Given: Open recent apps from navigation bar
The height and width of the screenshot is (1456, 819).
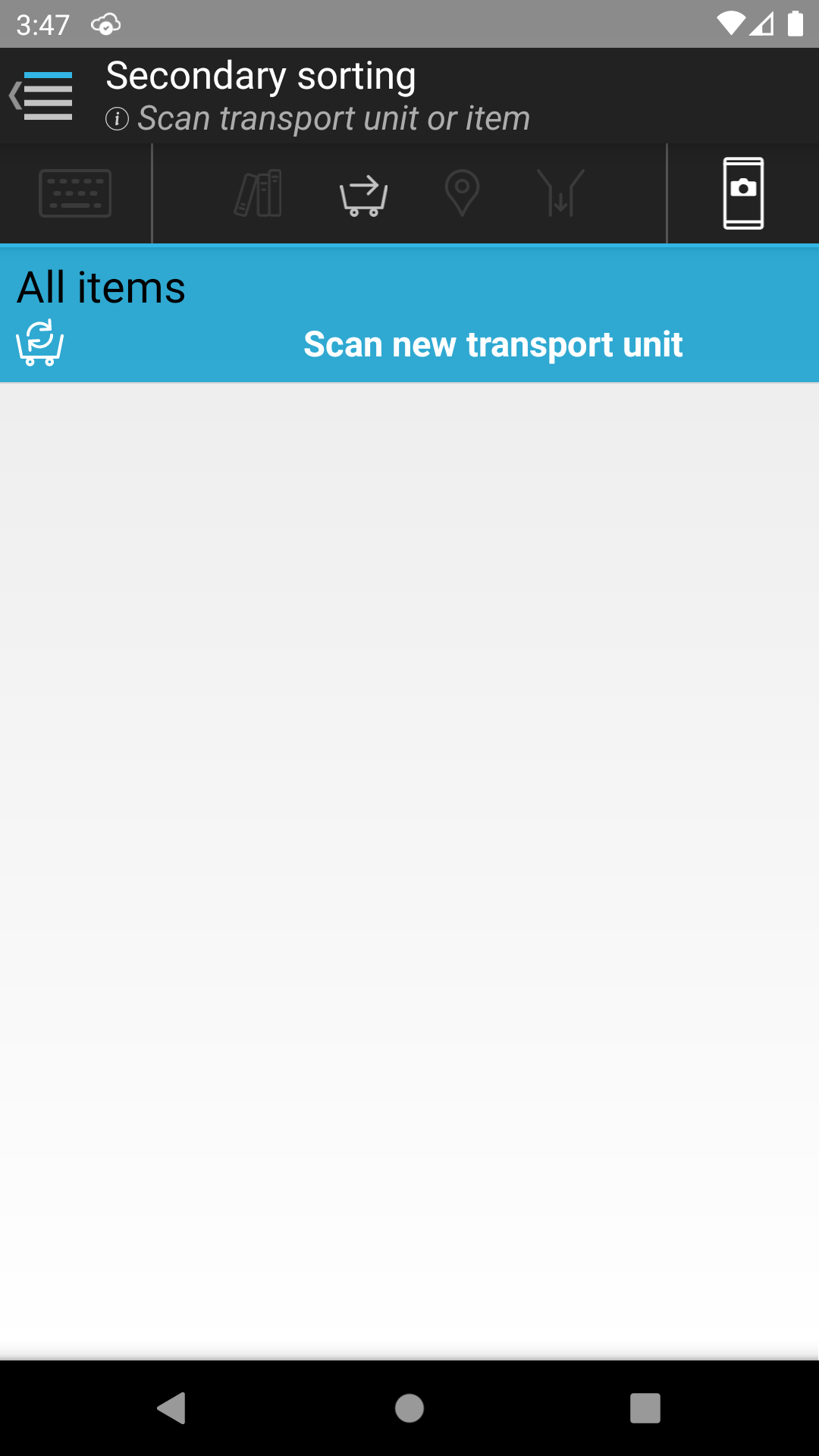Looking at the screenshot, I should [645, 1408].
